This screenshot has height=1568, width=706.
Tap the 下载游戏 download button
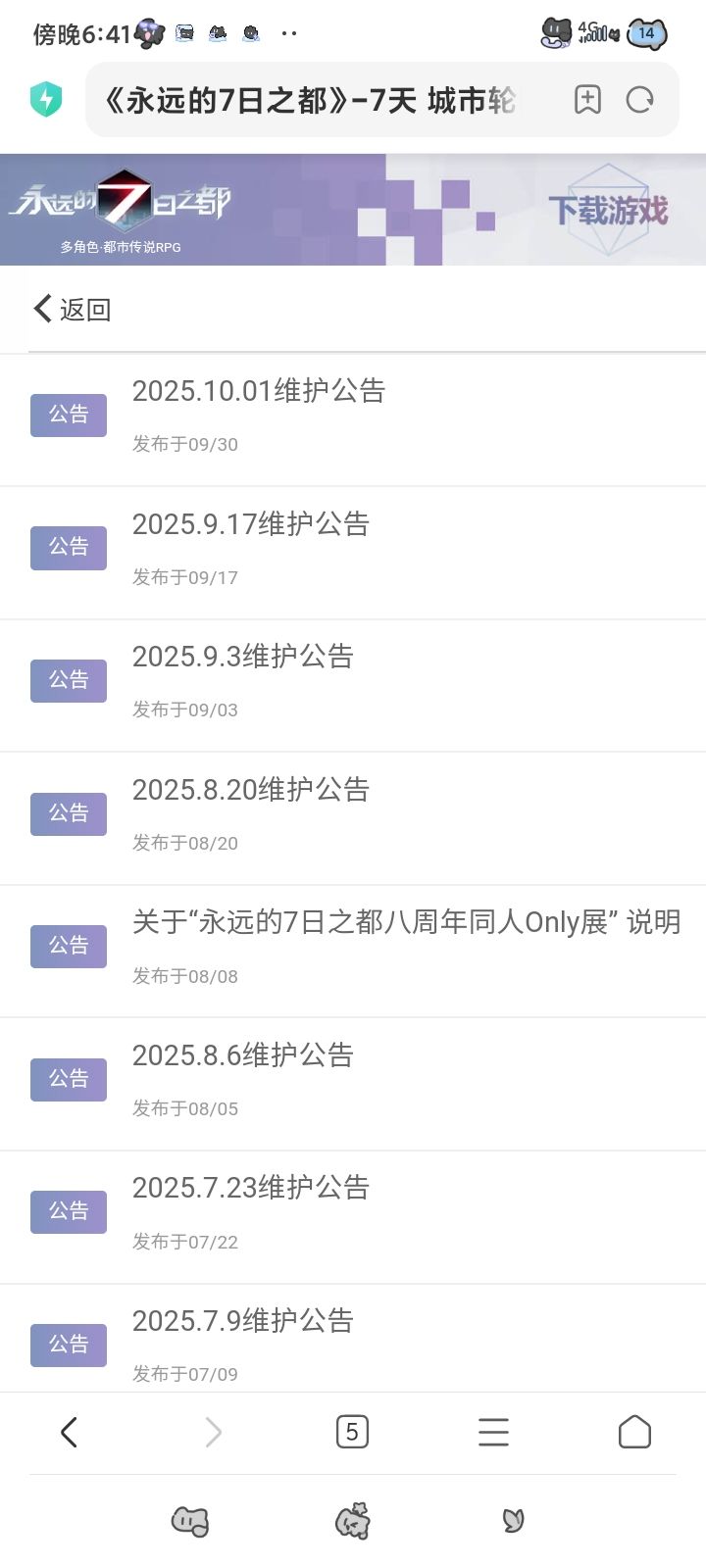coord(608,210)
